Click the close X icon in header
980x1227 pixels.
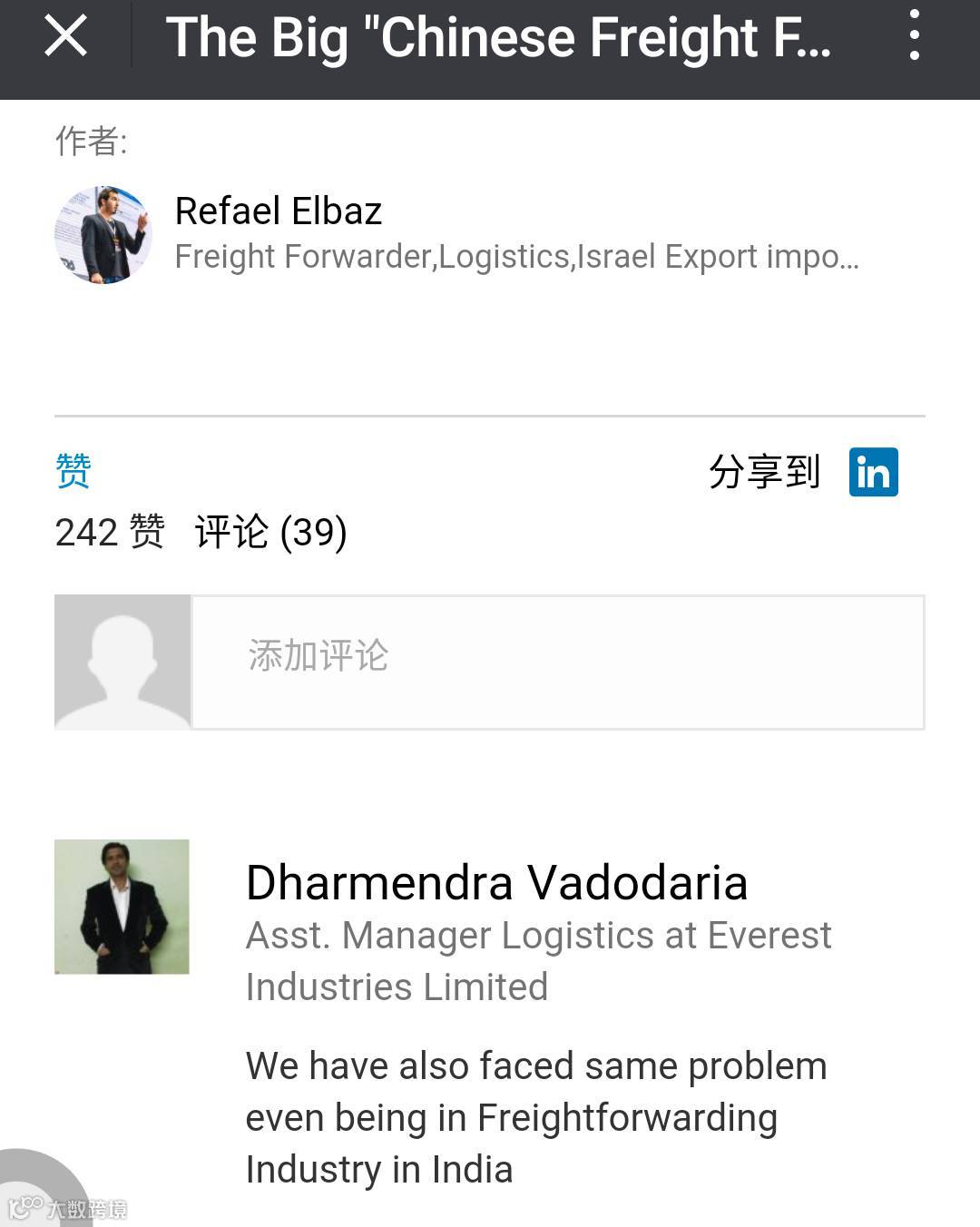pos(63,36)
